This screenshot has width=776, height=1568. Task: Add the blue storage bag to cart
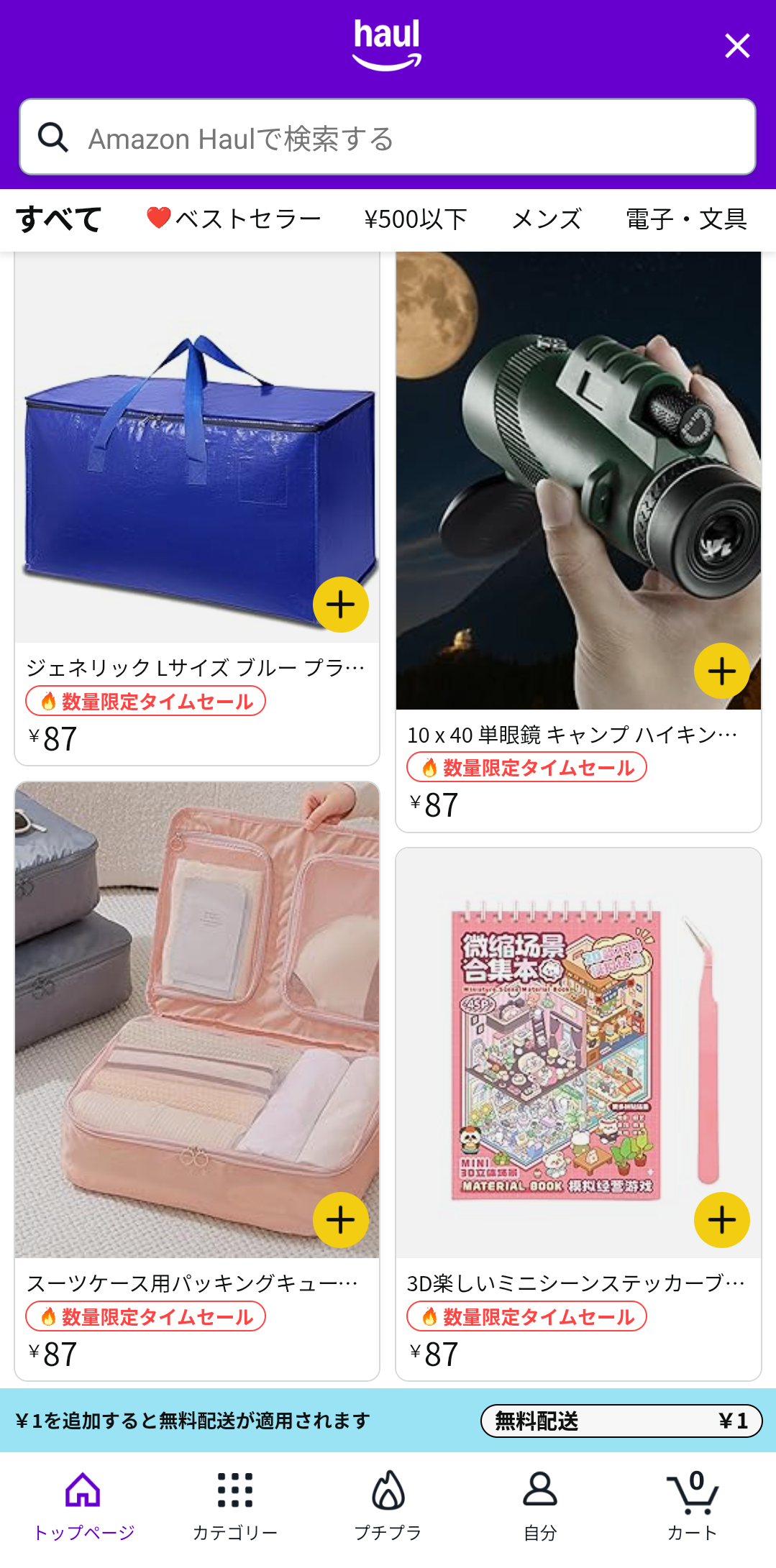[x=341, y=605]
